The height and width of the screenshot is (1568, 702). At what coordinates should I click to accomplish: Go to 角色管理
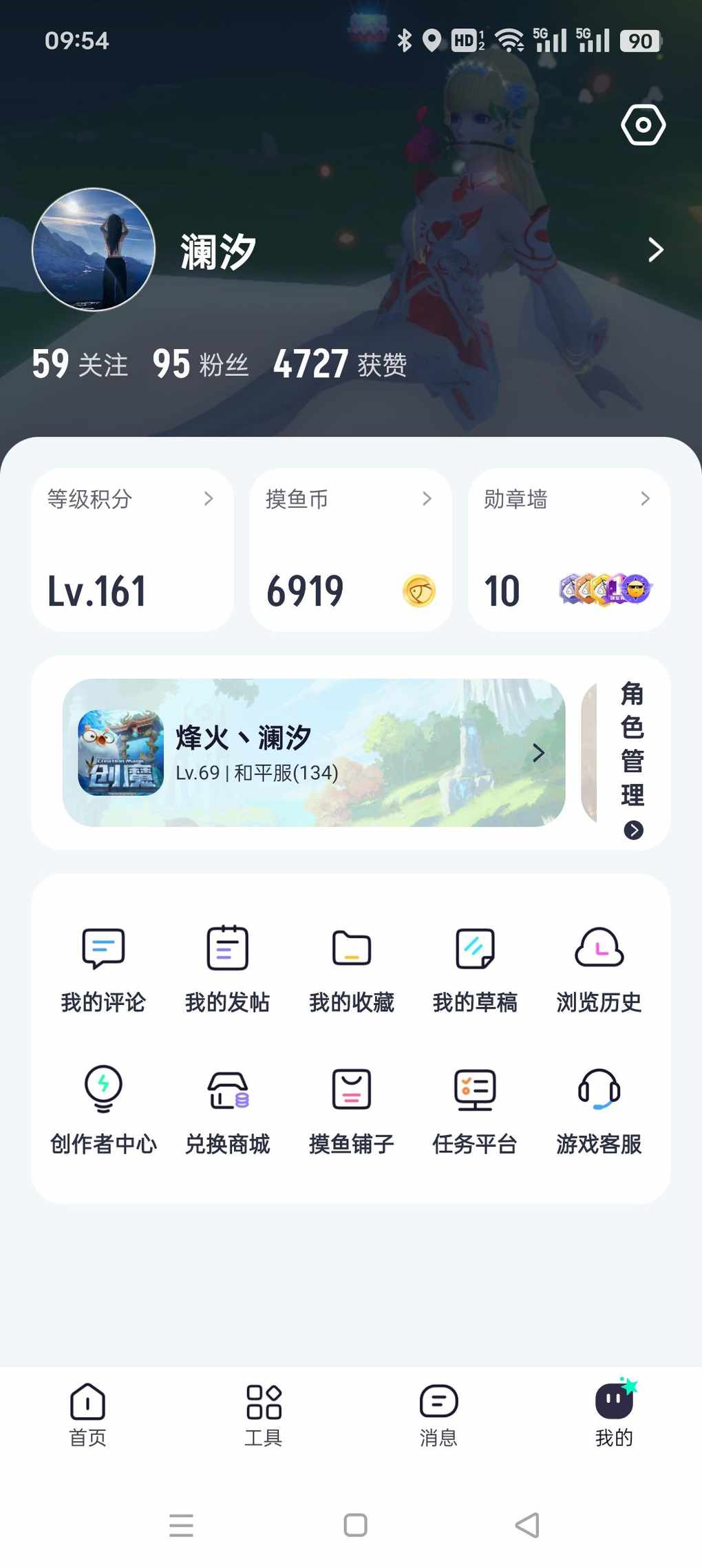click(632, 757)
